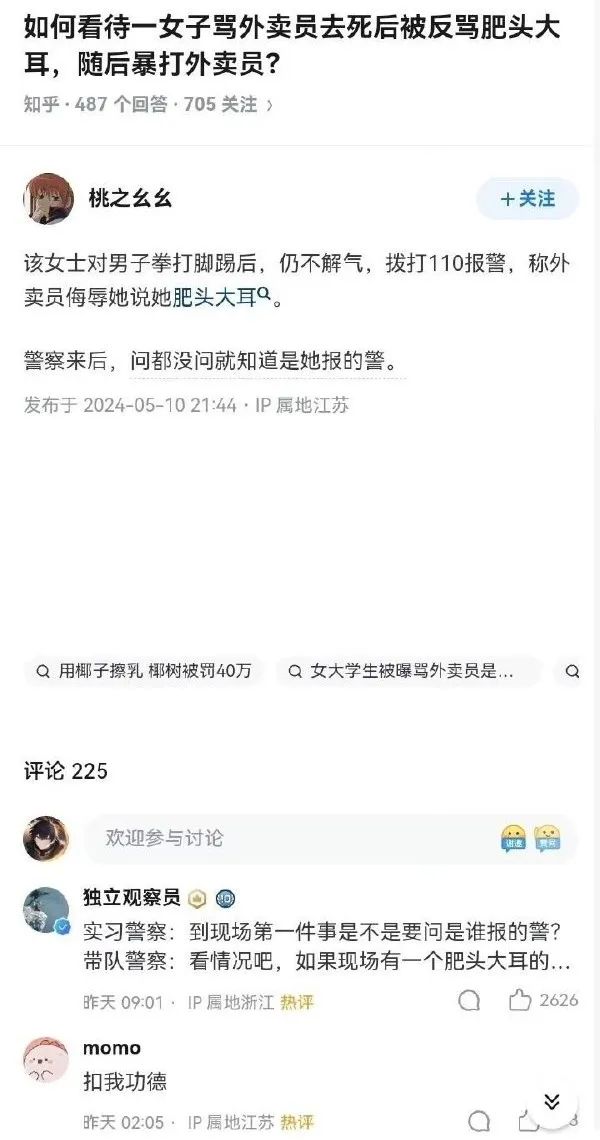Reply to momo's comment

pyautogui.click(x=480, y=1121)
